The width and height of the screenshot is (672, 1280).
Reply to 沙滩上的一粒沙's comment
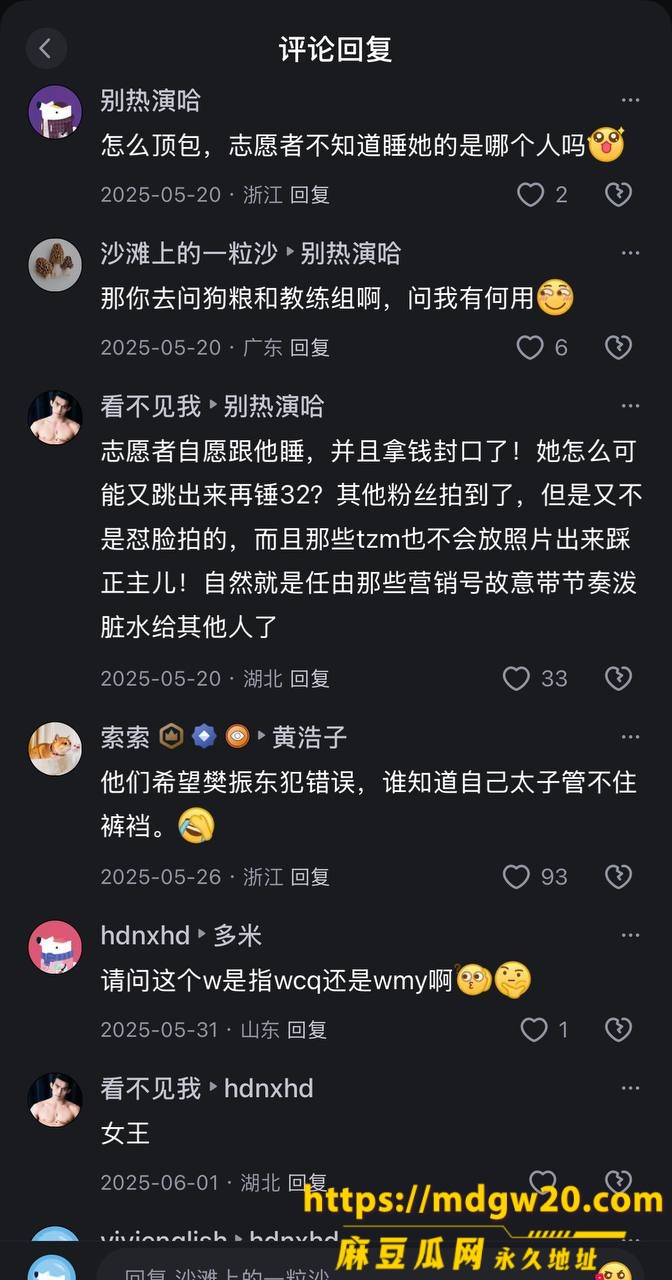tap(310, 347)
